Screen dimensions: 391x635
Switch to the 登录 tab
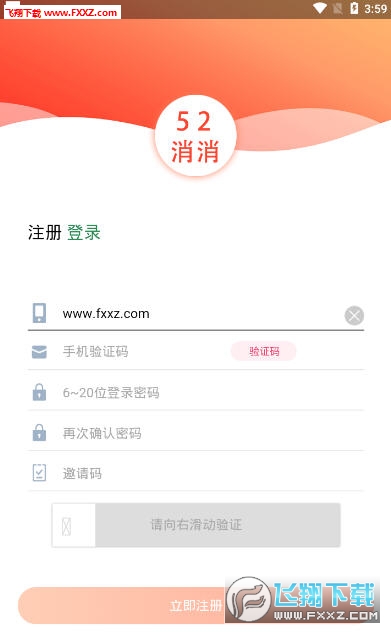(x=84, y=233)
